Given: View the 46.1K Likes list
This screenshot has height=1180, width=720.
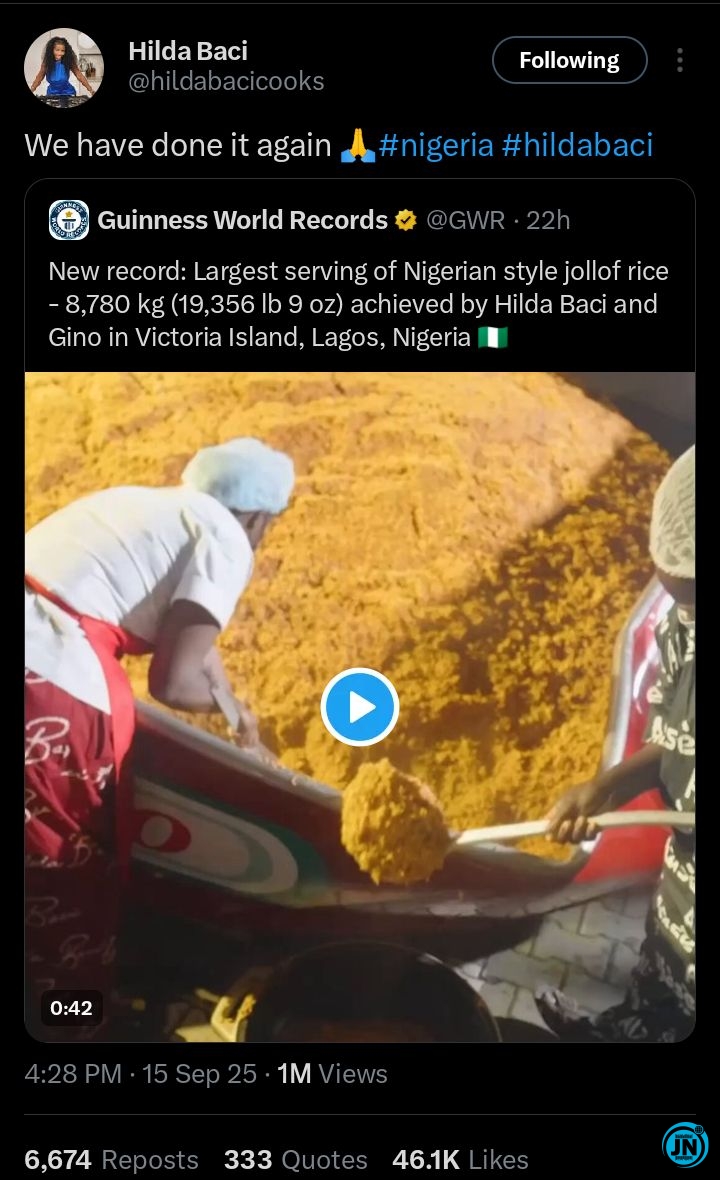Looking at the screenshot, I should tap(460, 1159).
